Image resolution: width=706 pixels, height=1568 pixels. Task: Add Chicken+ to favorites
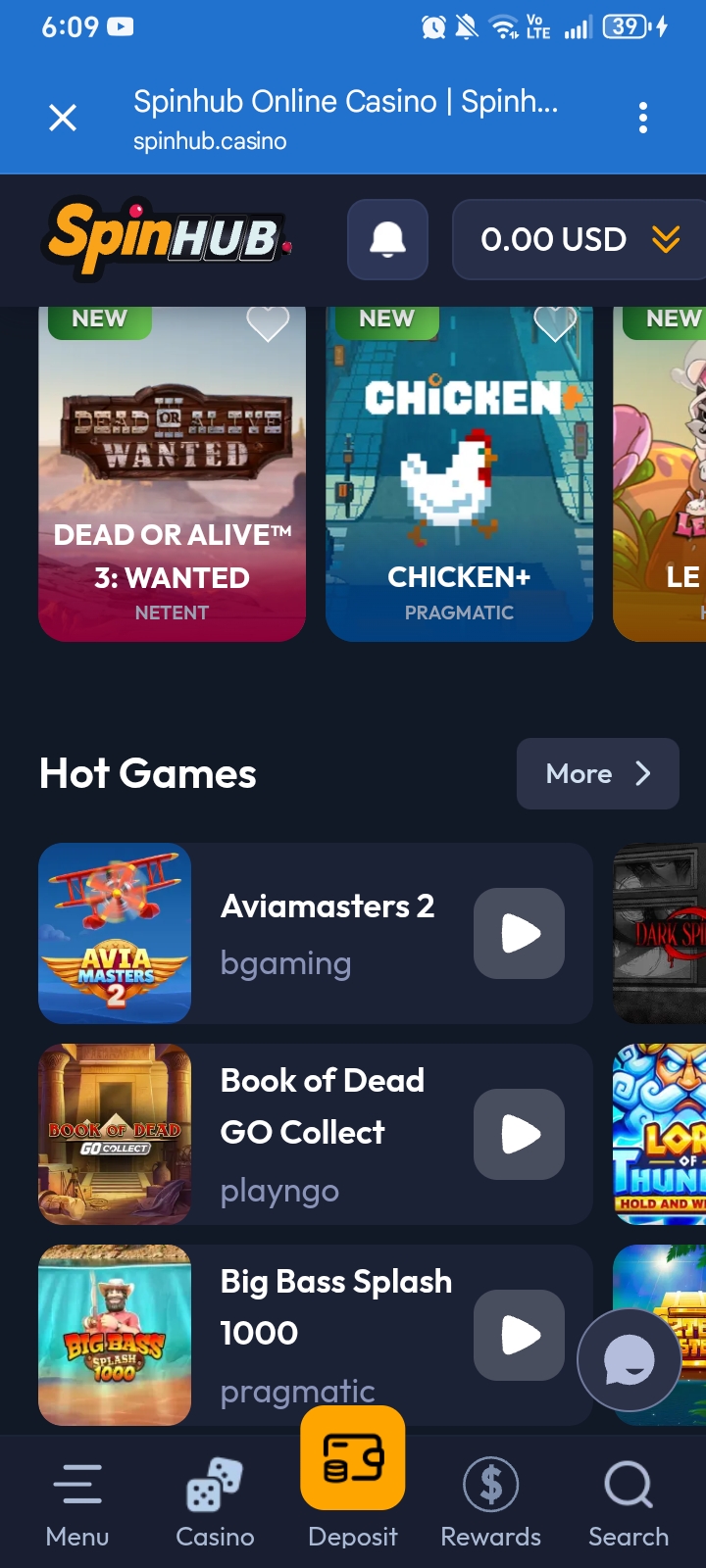[555, 321]
